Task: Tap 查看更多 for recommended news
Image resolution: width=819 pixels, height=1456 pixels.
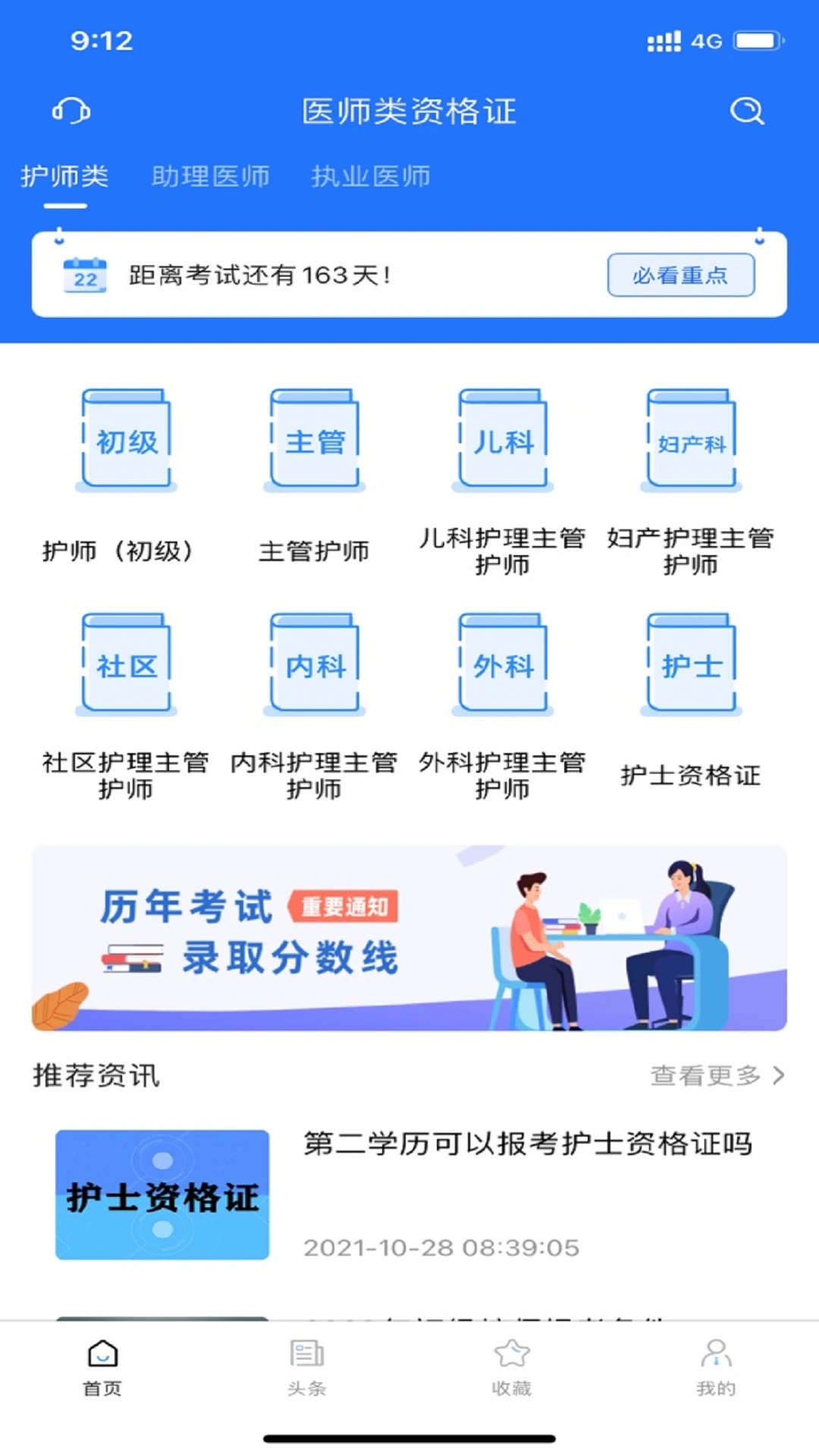Action: (716, 1075)
